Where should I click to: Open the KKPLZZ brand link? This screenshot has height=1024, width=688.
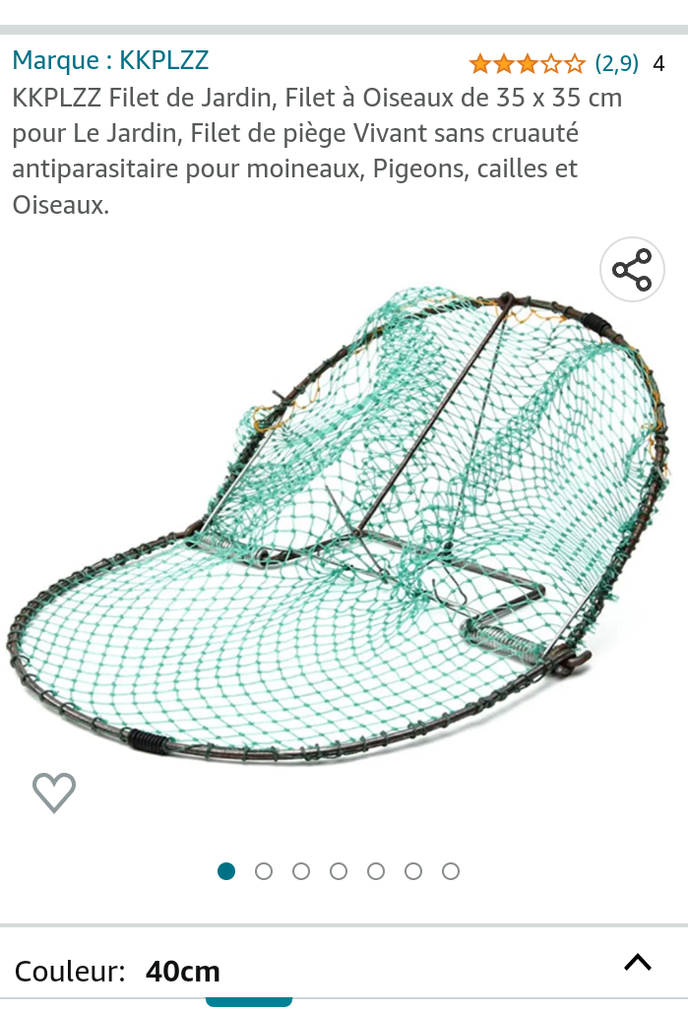[x=110, y=61]
